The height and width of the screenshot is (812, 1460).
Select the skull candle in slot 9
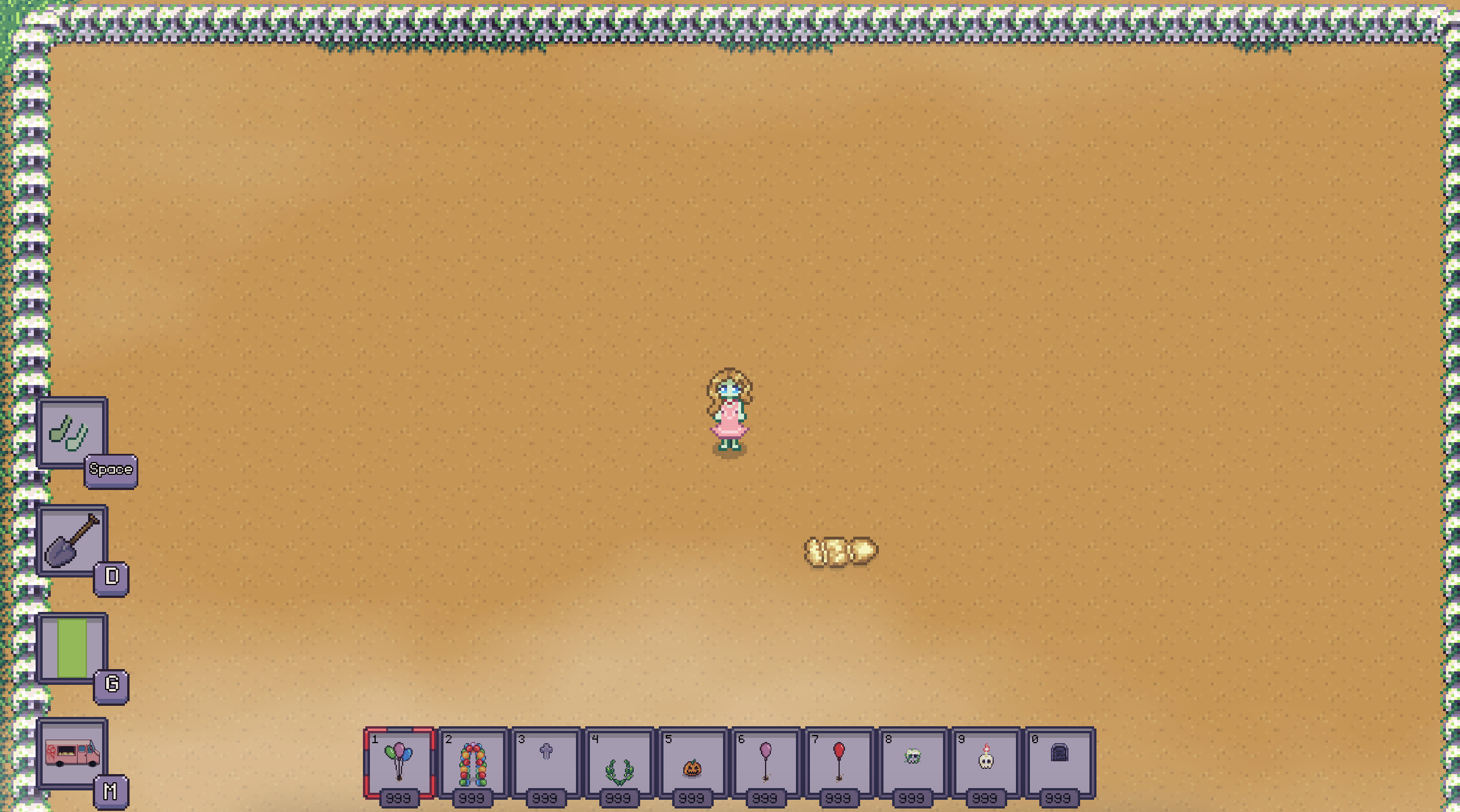[x=986, y=762]
